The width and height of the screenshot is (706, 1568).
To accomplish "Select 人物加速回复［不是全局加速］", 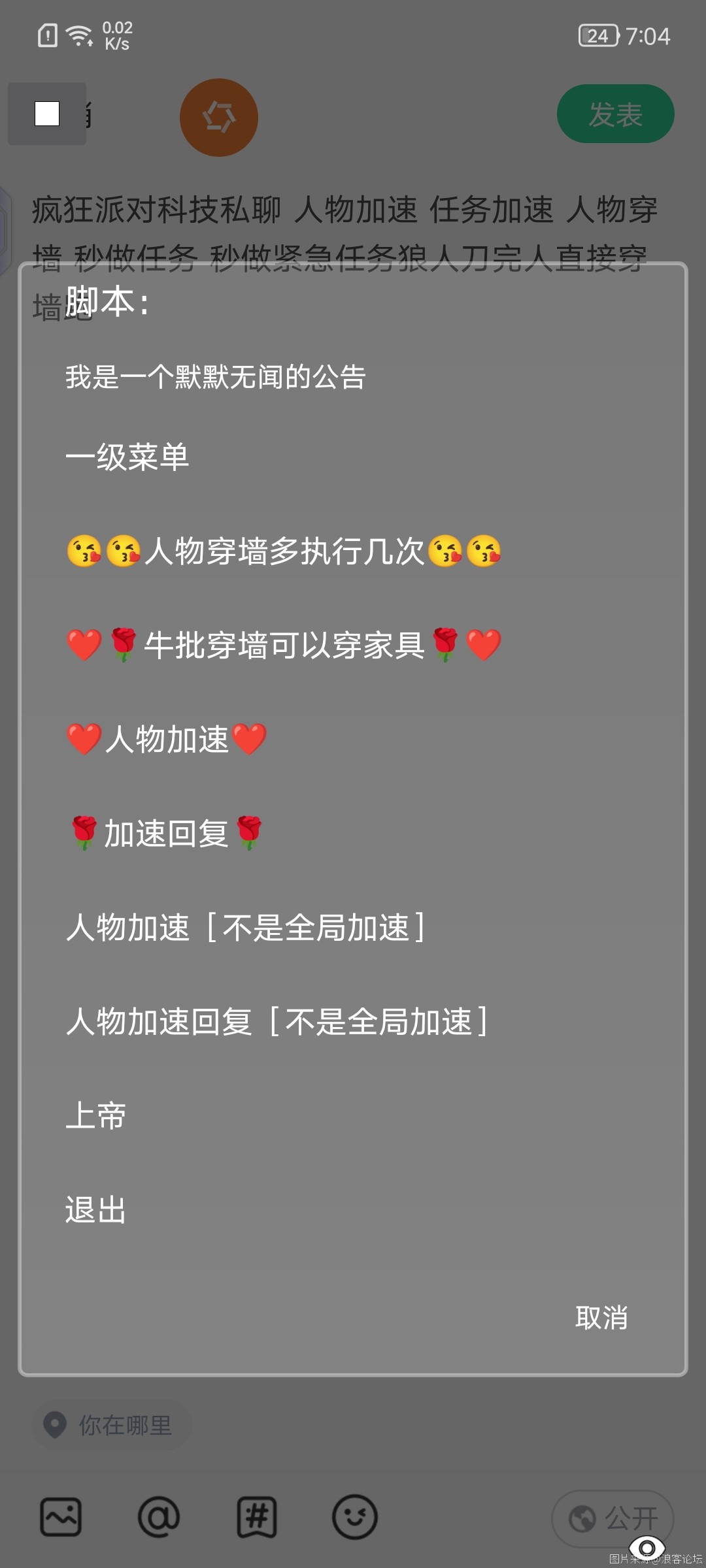I will 277,1021.
